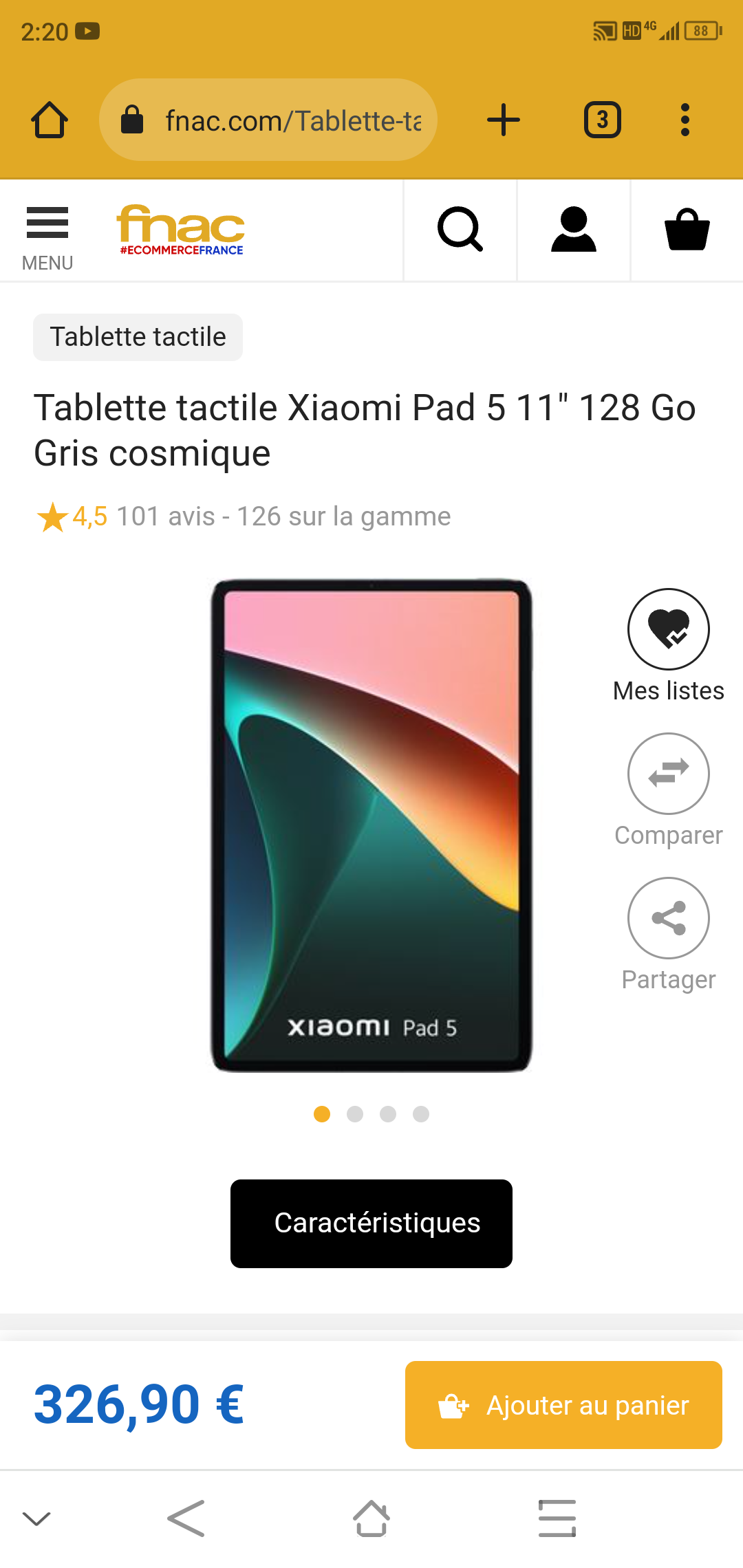Jump to the second product image dot

tap(355, 1114)
